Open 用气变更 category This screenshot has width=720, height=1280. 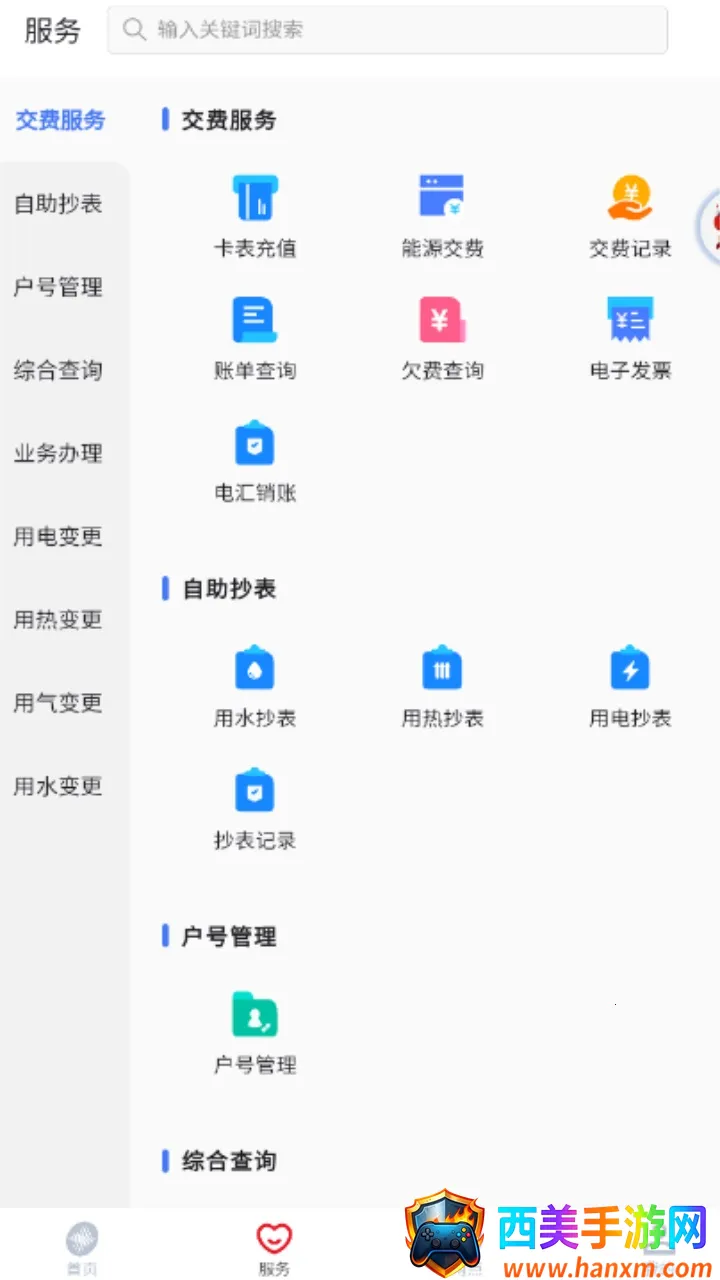[58, 703]
